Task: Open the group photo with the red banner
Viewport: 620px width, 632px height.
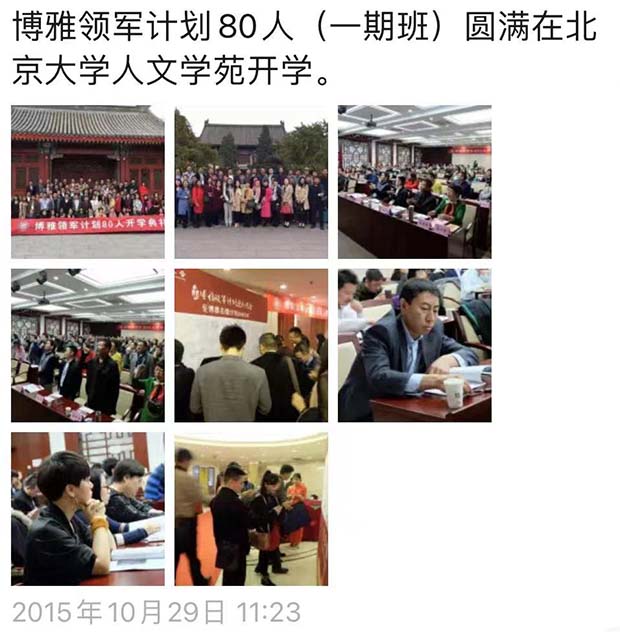Action: point(88,182)
